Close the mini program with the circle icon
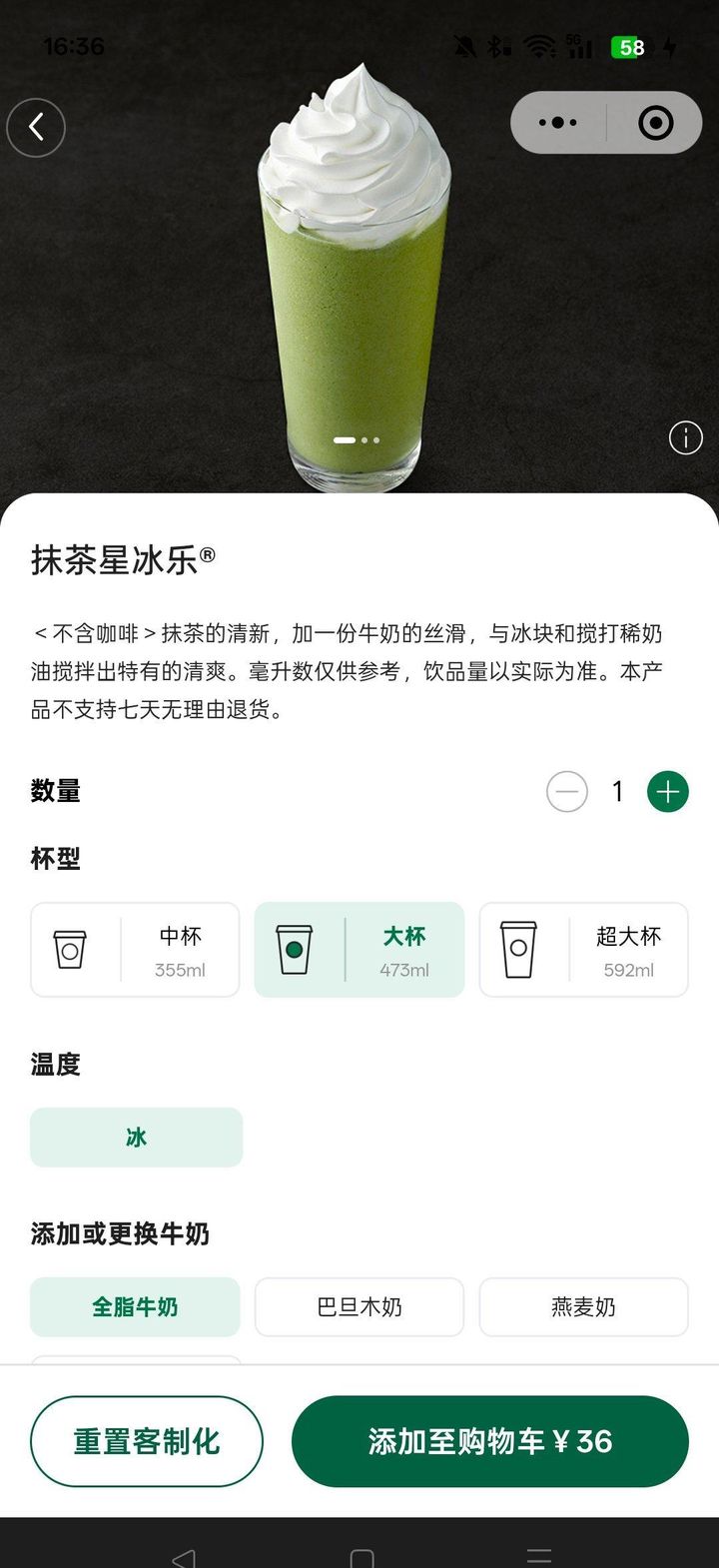 (x=655, y=123)
